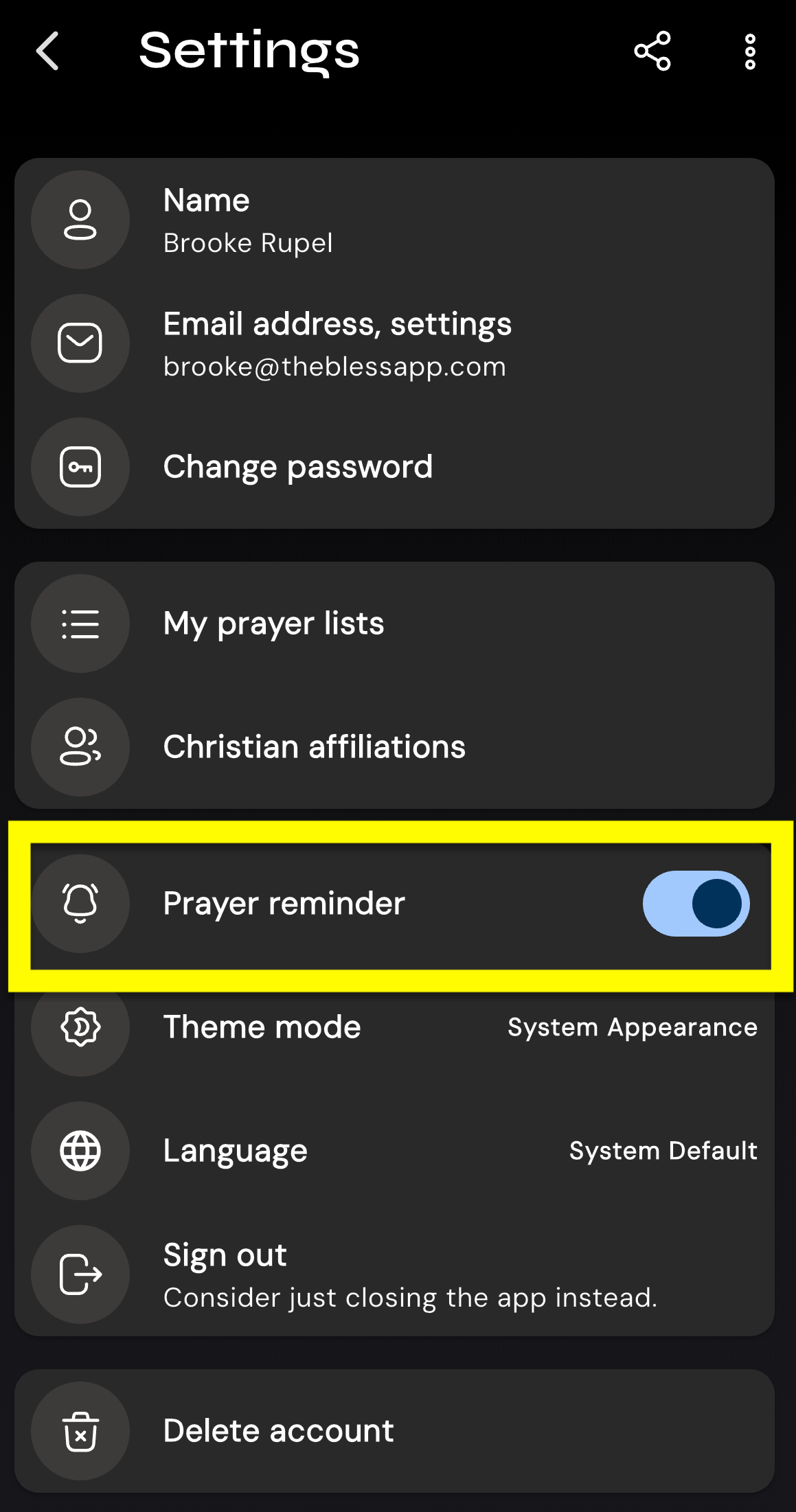Open Email address, settings
Viewport: 796px width, 1512px height.
point(394,343)
